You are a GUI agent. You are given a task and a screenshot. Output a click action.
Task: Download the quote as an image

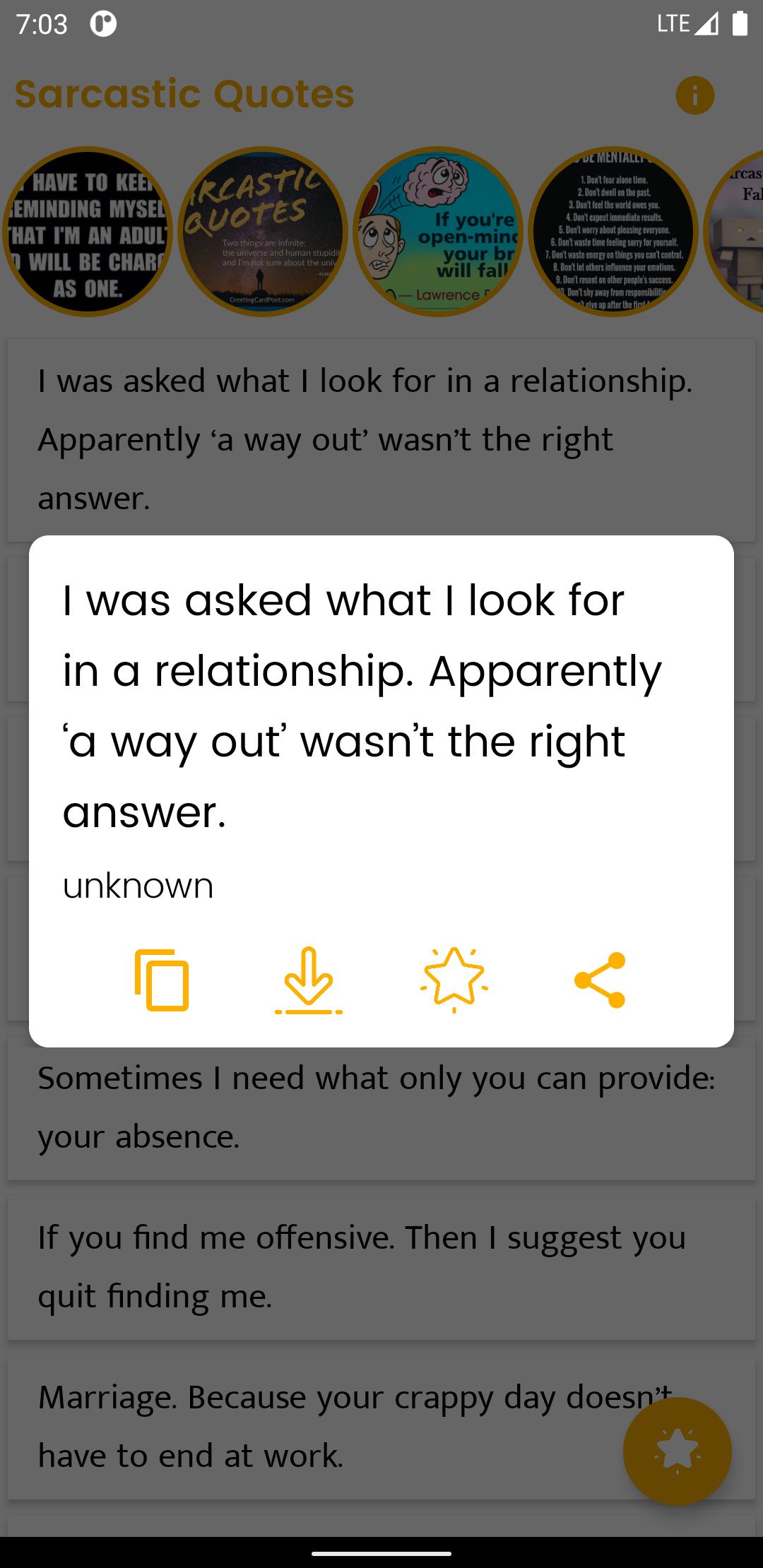pyautogui.click(x=309, y=980)
